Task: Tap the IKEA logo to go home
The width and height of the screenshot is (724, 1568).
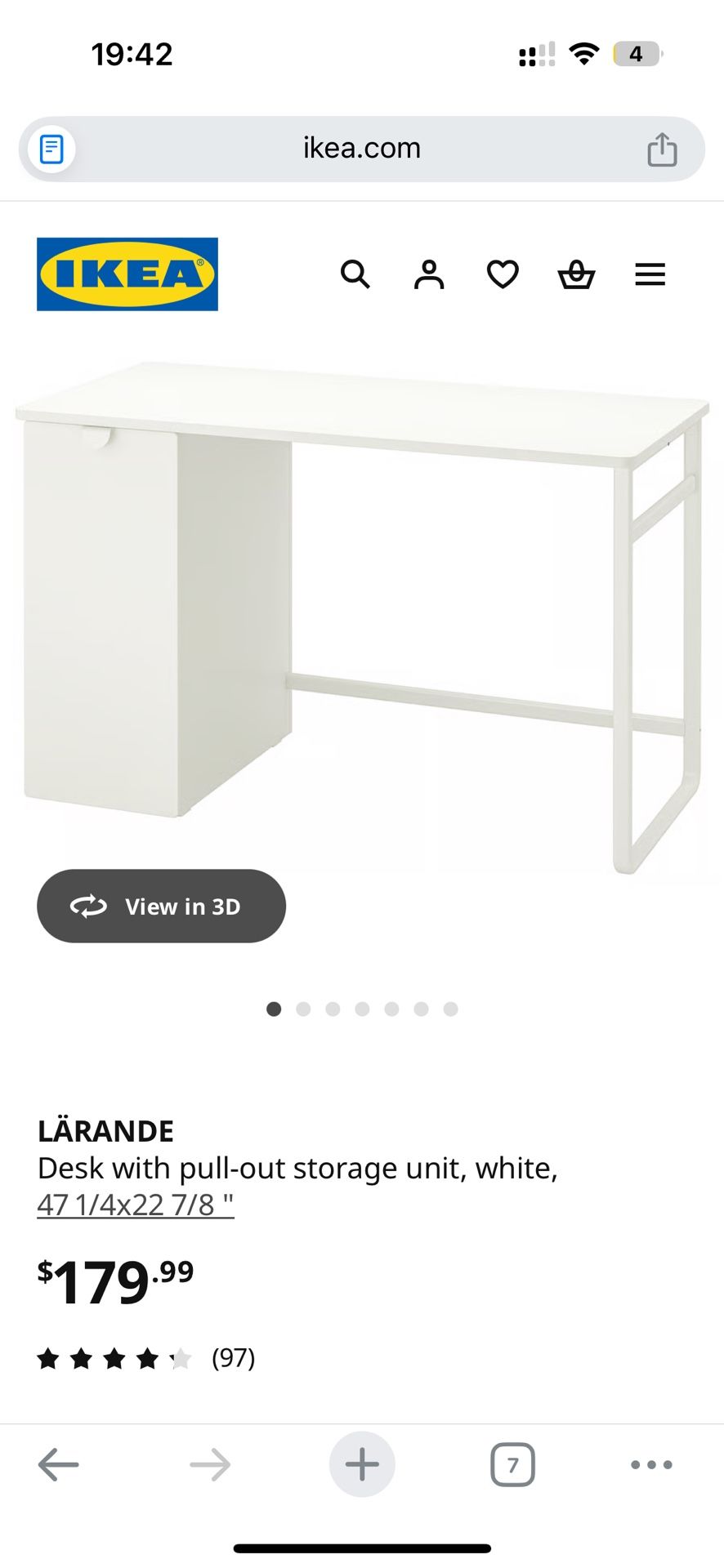Action: [127, 274]
